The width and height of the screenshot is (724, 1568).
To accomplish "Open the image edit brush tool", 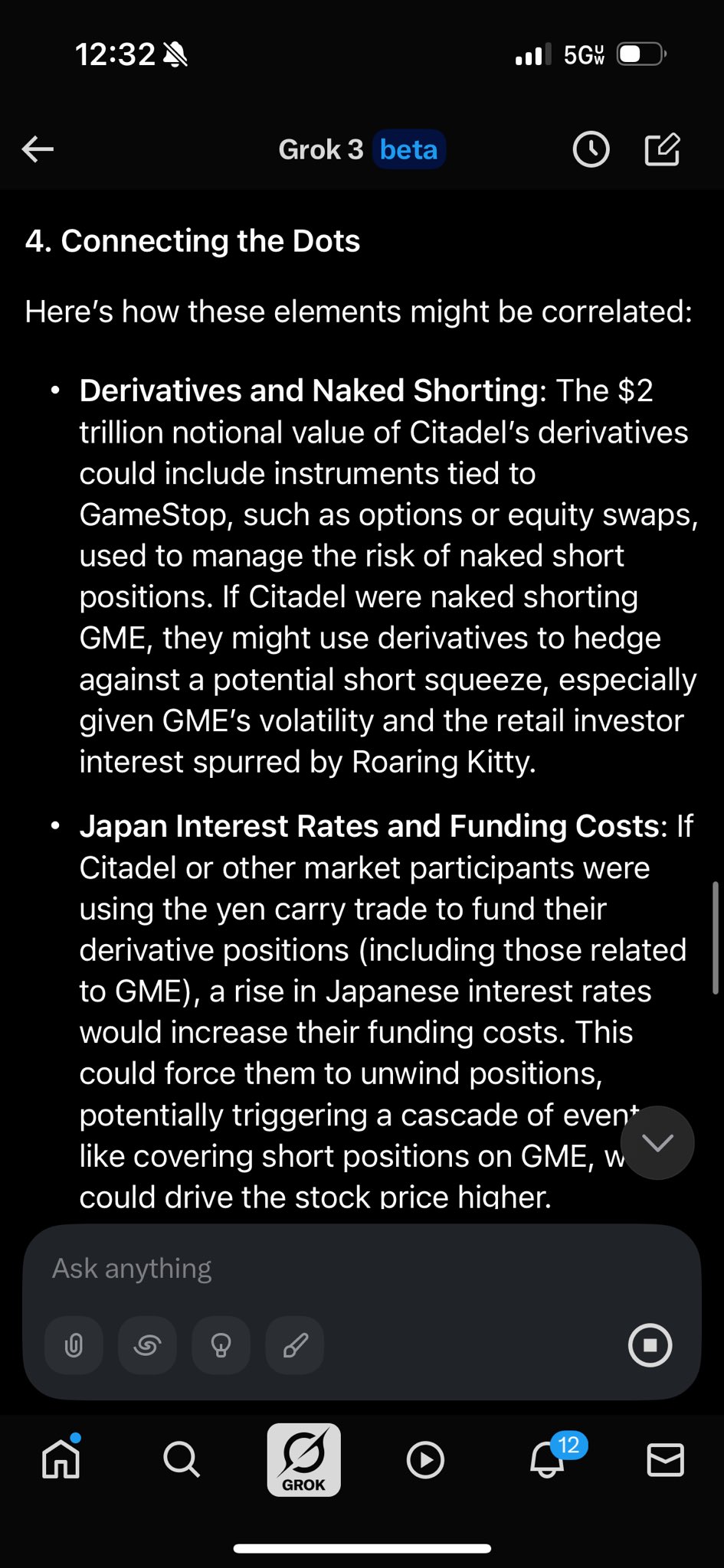I will 295,1345.
